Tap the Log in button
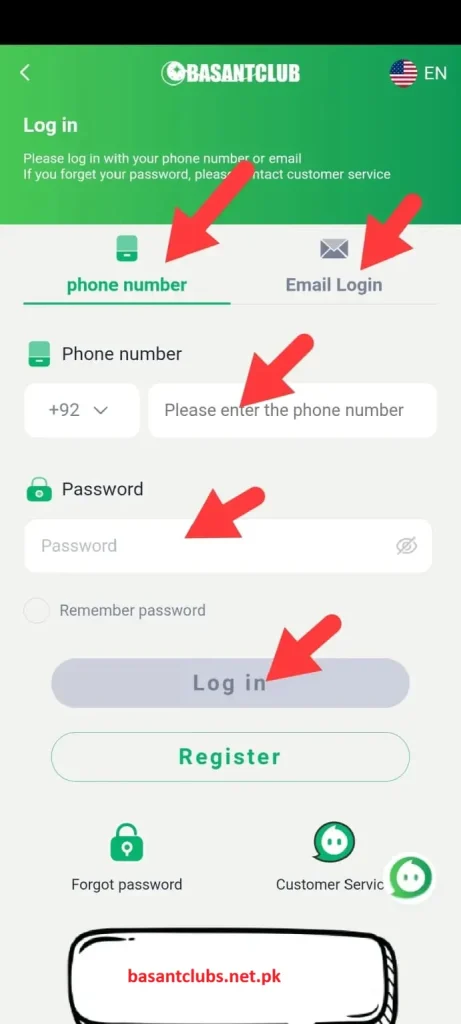This screenshot has width=461, height=1024. click(x=230, y=682)
